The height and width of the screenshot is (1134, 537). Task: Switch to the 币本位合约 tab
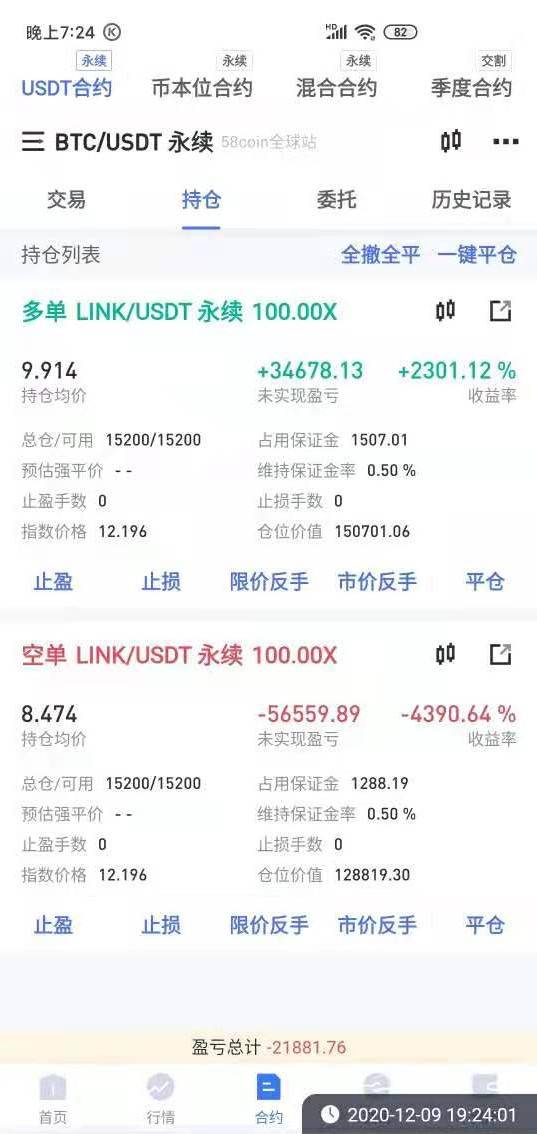(202, 88)
